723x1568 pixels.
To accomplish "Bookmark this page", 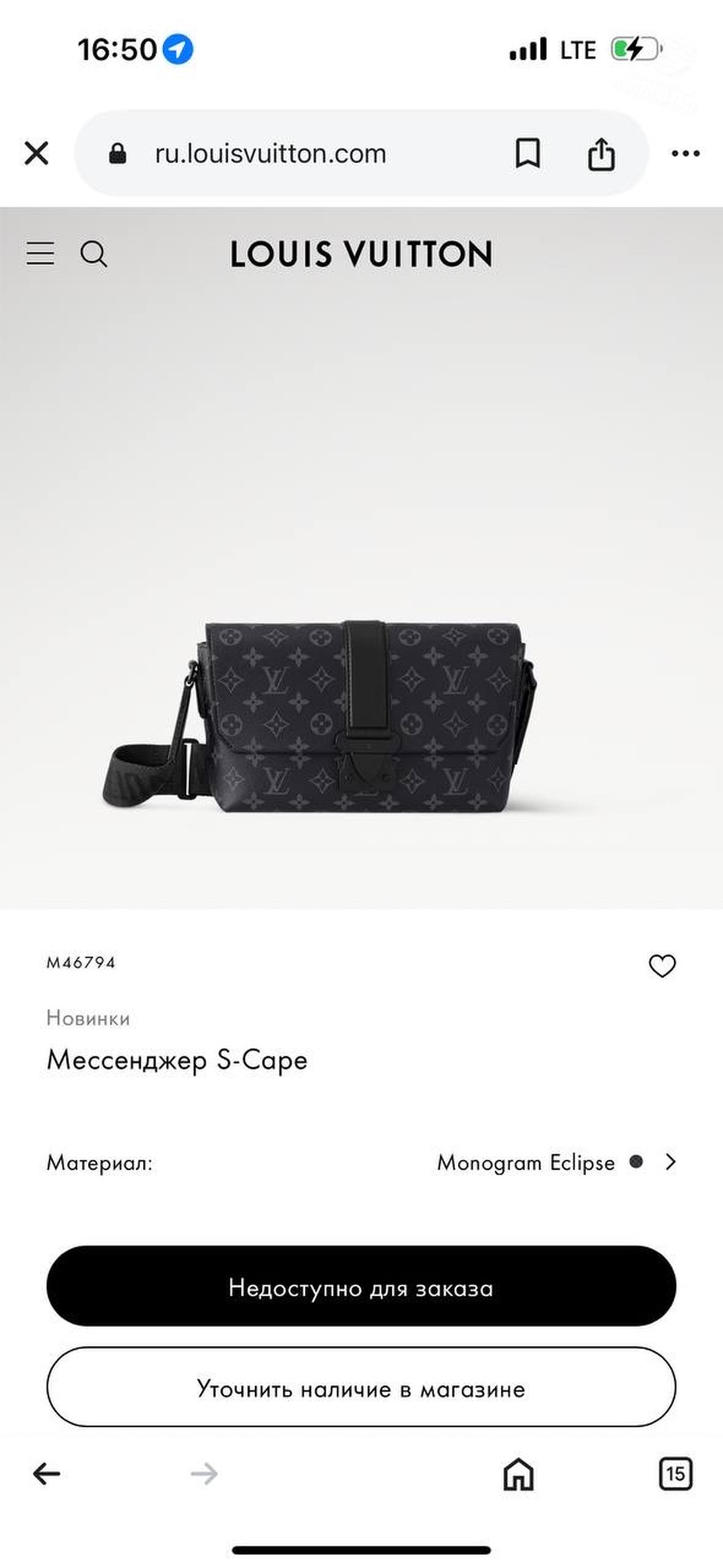I will point(528,153).
